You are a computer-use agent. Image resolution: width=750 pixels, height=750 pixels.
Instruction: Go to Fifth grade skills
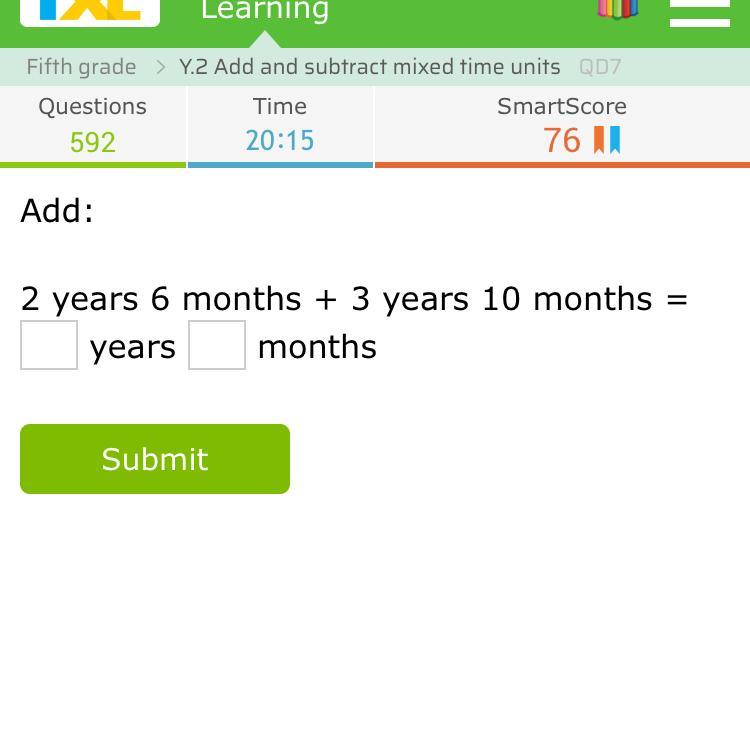81,67
